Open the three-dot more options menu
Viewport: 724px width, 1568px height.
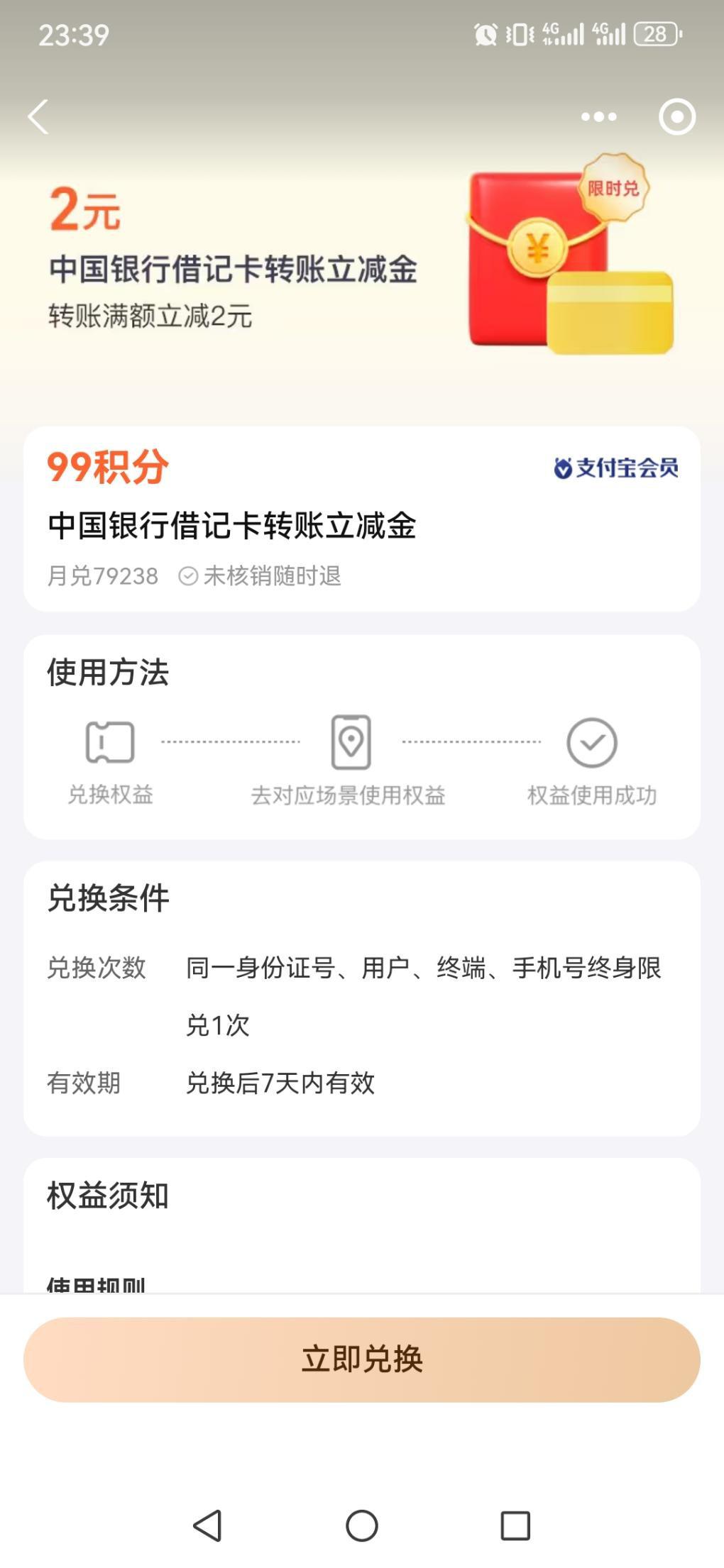[x=598, y=116]
